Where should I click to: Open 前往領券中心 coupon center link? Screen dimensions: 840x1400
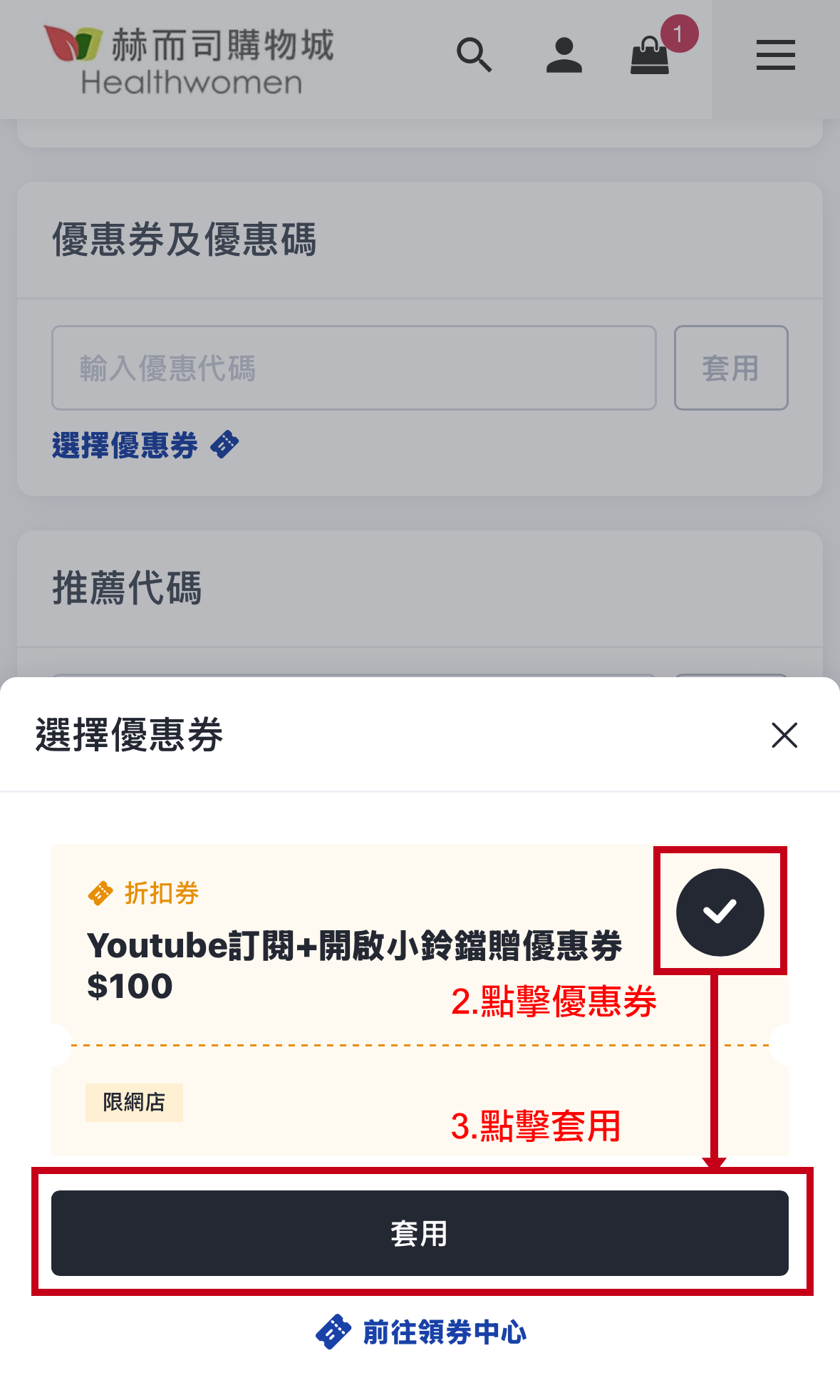point(444,1330)
